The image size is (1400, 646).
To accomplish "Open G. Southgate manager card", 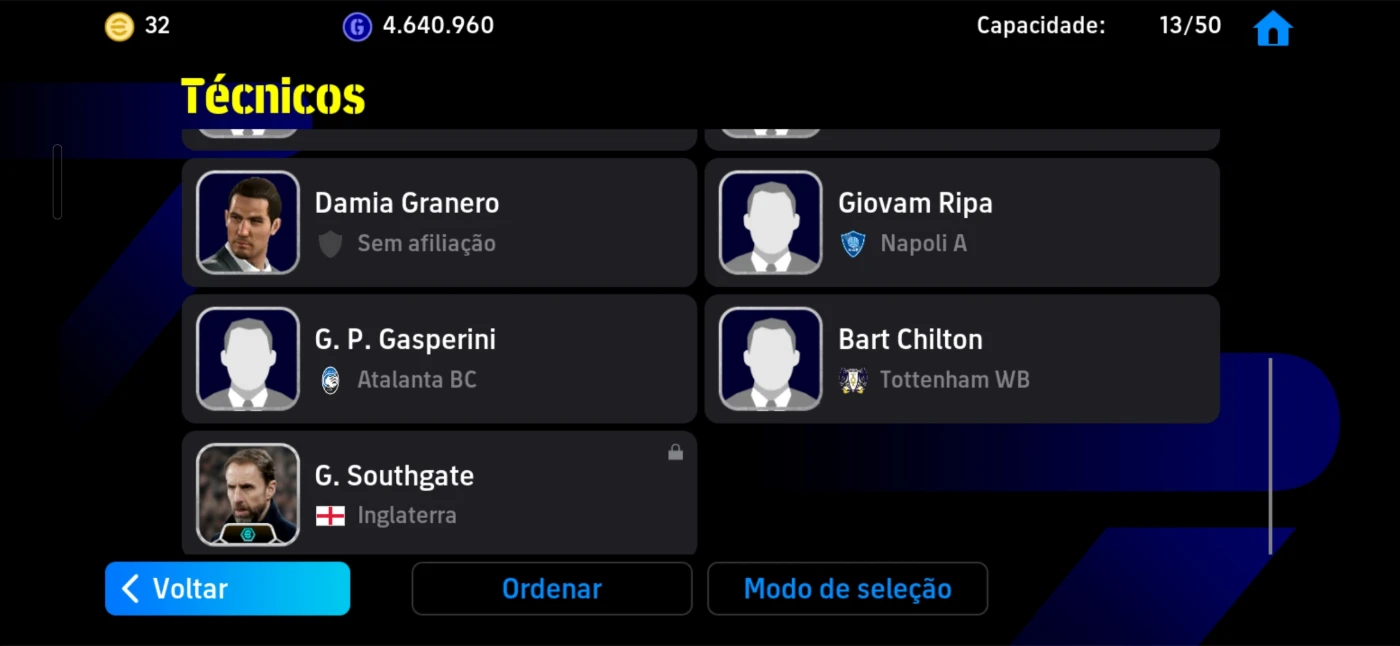I will [439, 494].
